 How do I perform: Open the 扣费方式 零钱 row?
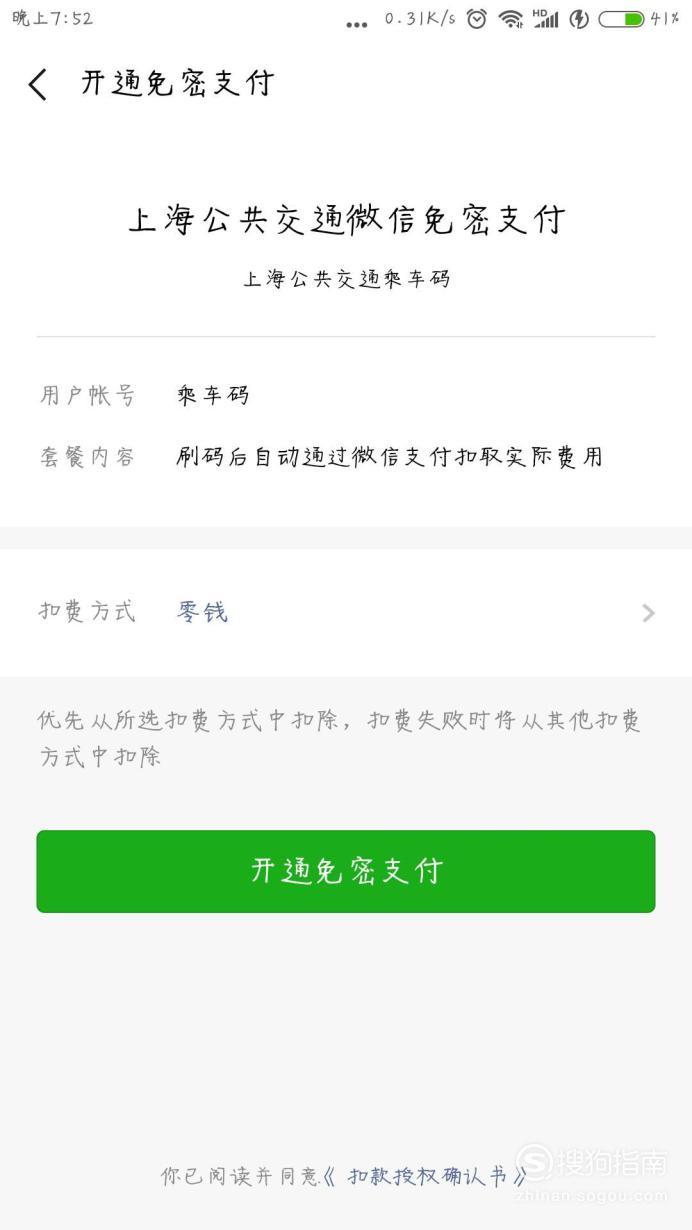click(346, 612)
